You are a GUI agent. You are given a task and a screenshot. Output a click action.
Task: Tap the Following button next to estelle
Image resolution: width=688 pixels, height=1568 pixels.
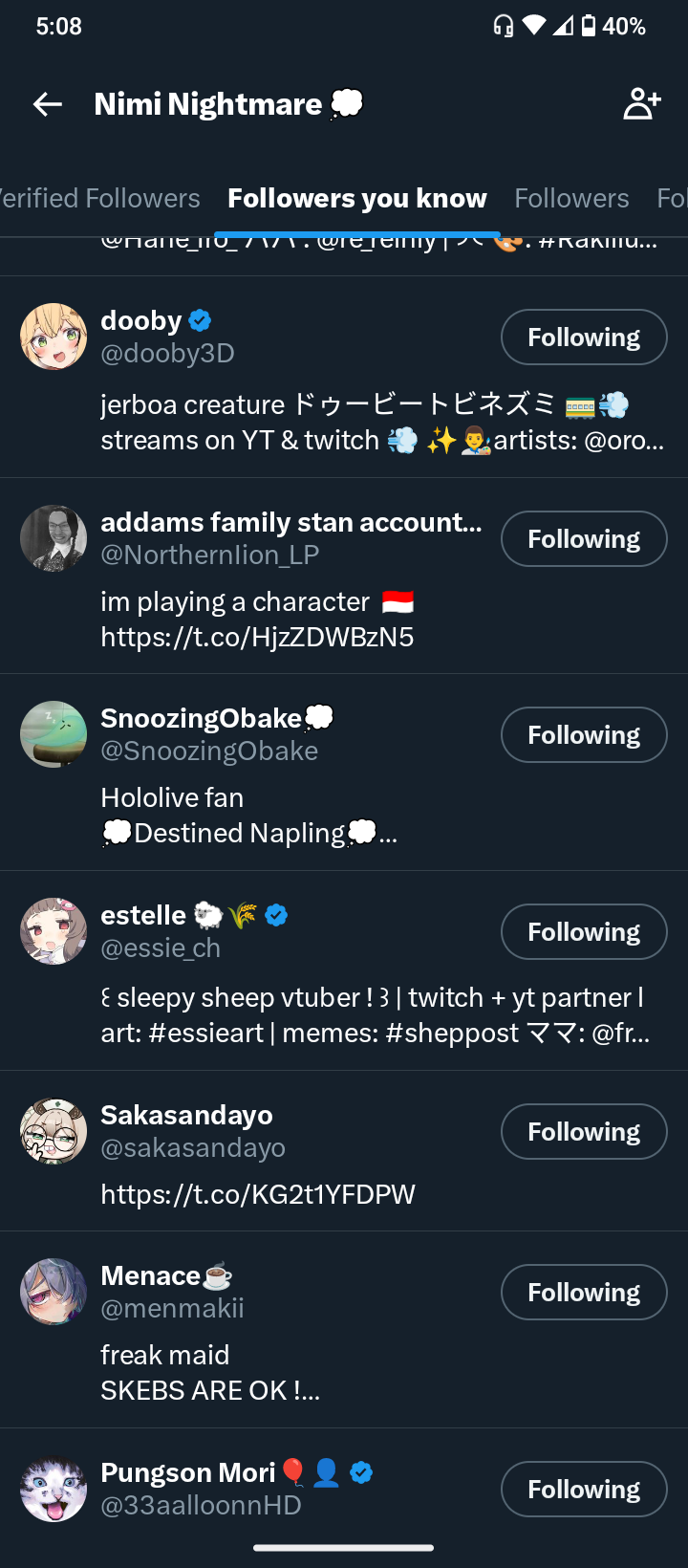584,932
